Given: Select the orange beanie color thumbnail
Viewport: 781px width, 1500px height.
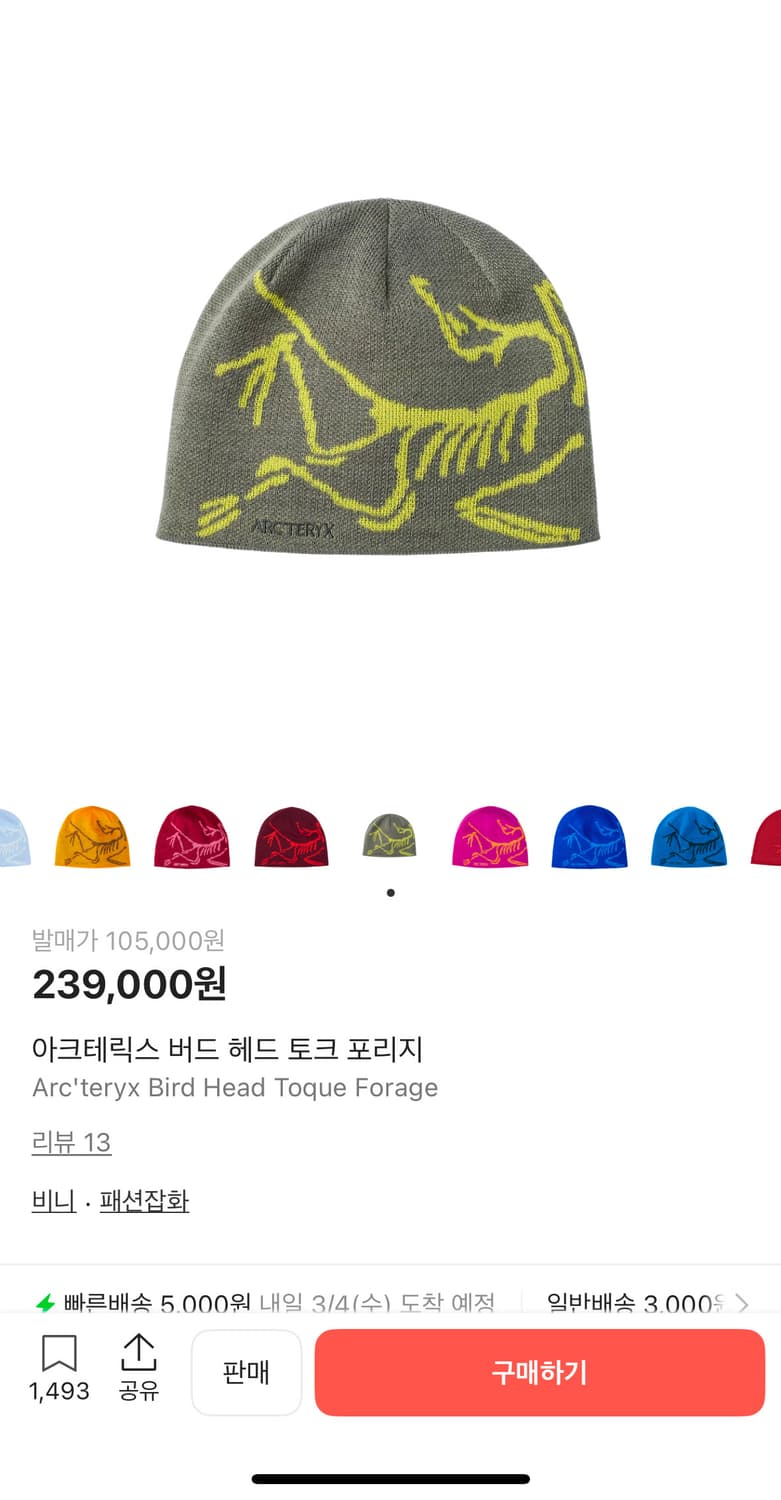Looking at the screenshot, I should point(92,838).
